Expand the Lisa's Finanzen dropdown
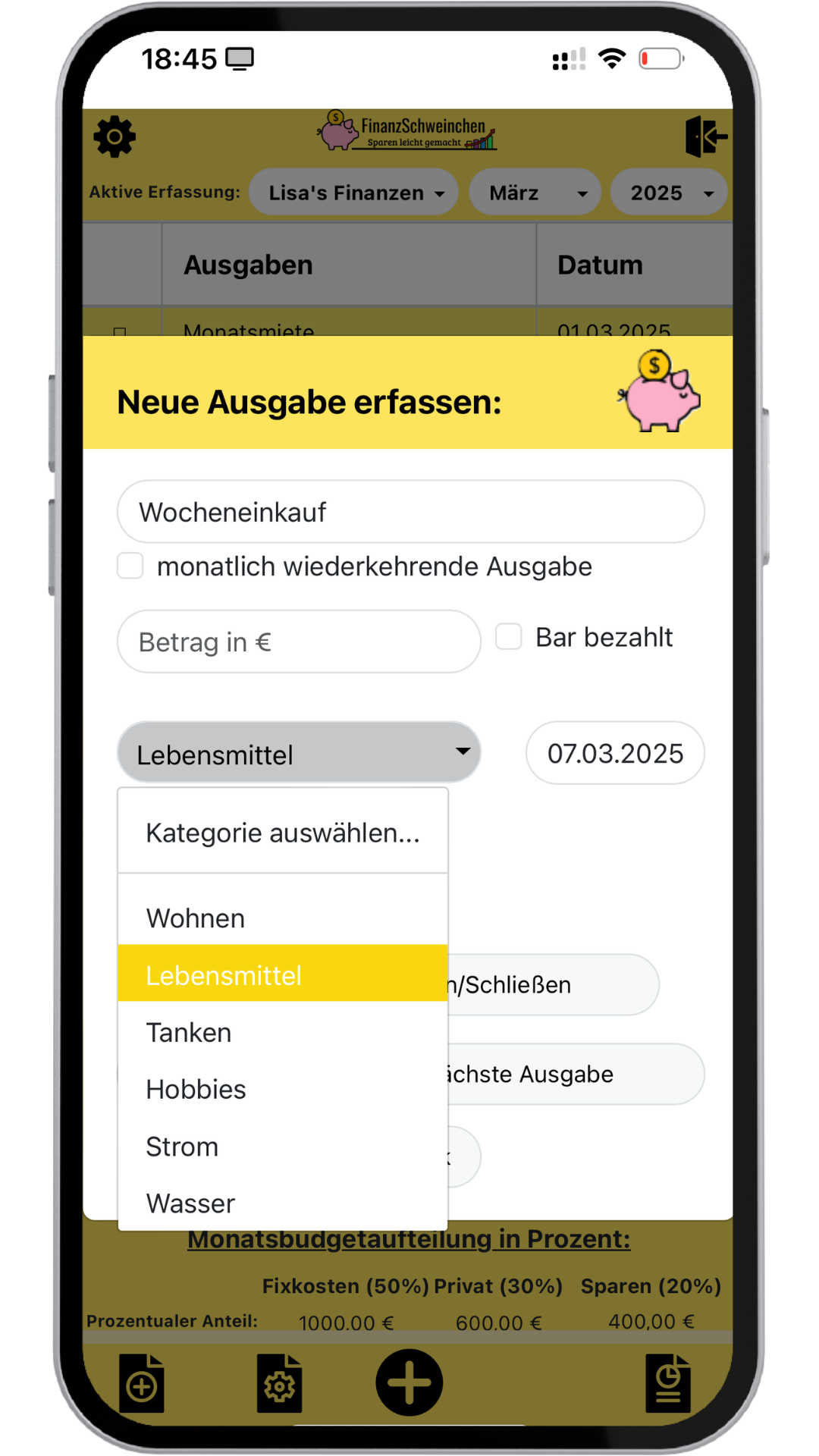The width and height of the screenshot is (819, 1456). click(353, 193)
